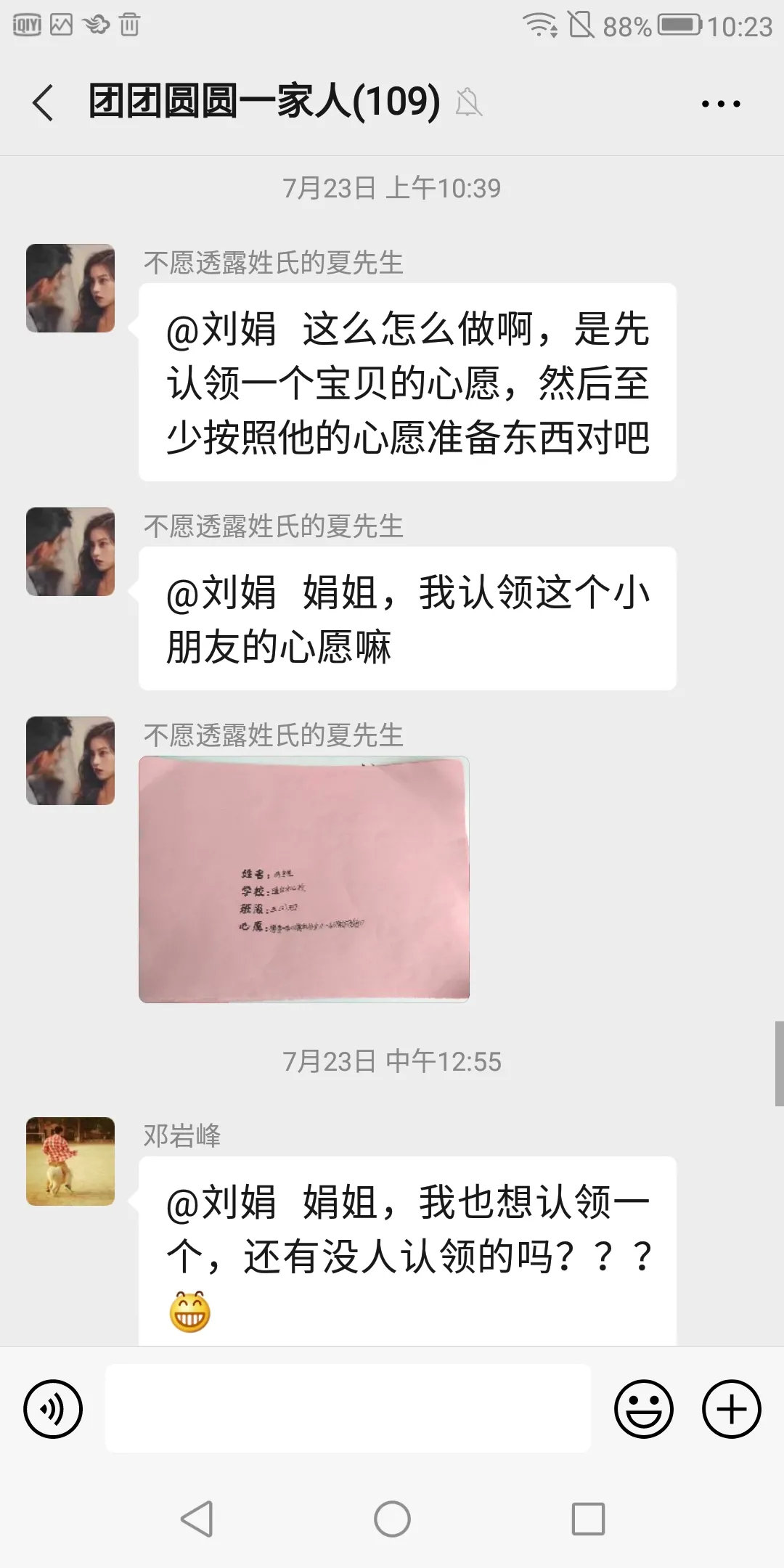The image size is (784, 1568).
Task: Open the chat info overflow menu
Action: 720,103
